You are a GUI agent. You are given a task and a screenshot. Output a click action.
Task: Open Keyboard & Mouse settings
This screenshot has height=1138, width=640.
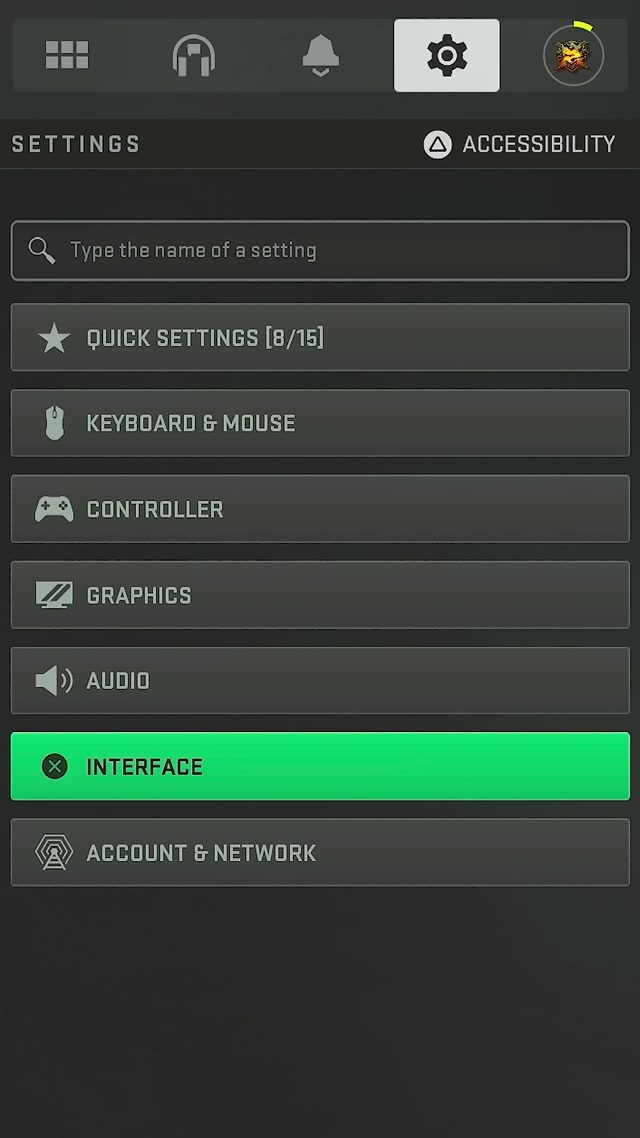(x=320, y=423)
